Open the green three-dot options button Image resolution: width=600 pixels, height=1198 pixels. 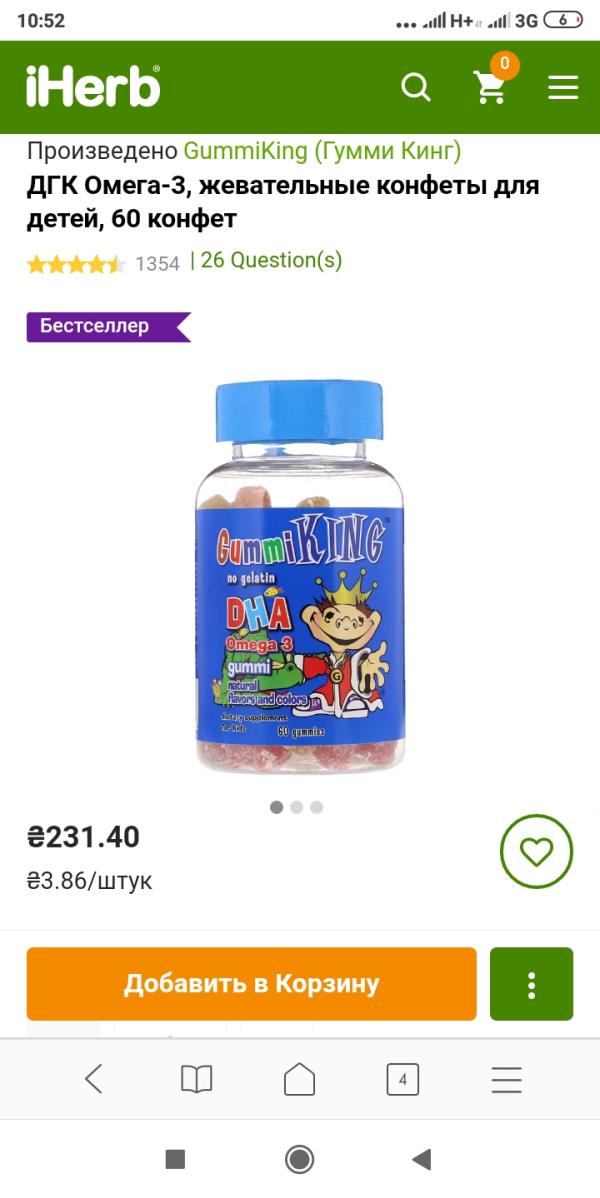pyautogui.click(x=531, y=984)
